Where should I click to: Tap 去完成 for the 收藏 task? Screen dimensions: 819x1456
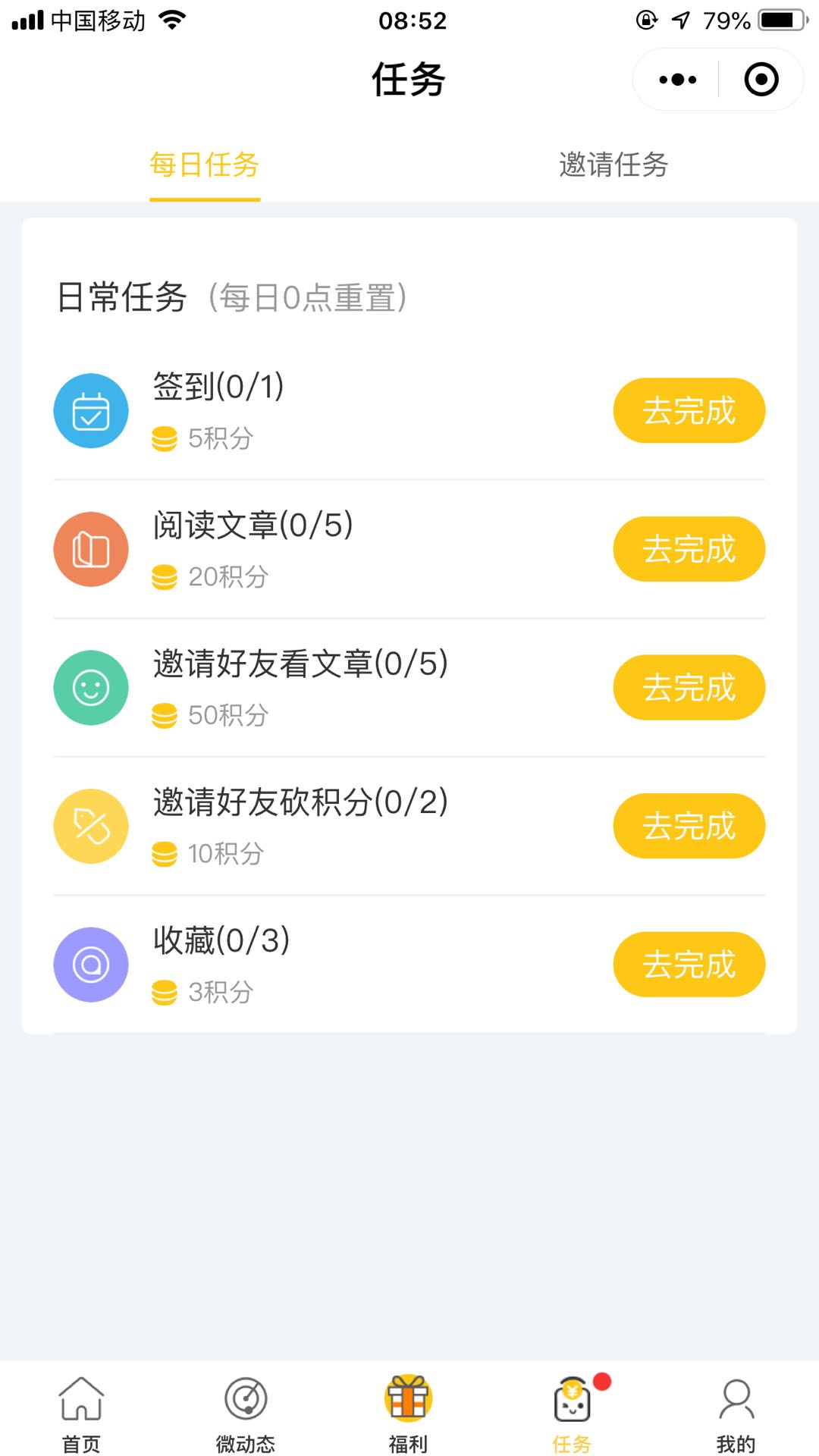click(689, 964)
